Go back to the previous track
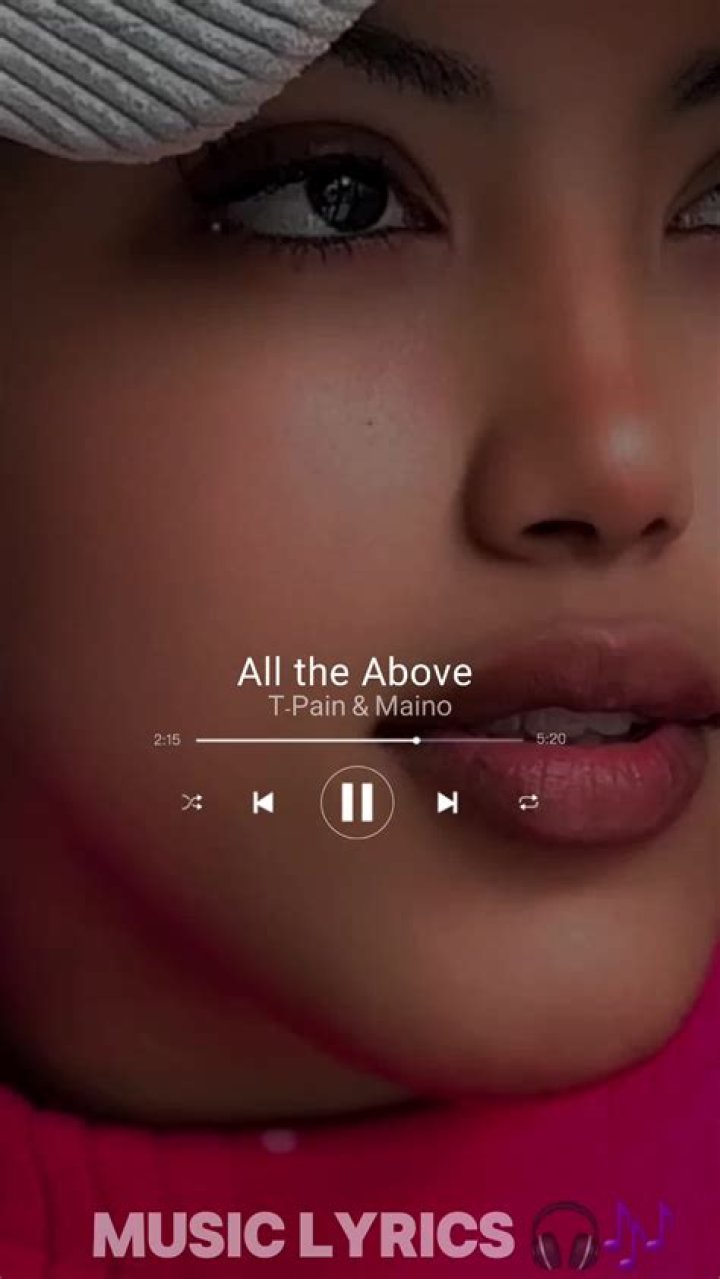 pyautogui.click(x=264, y=802)
